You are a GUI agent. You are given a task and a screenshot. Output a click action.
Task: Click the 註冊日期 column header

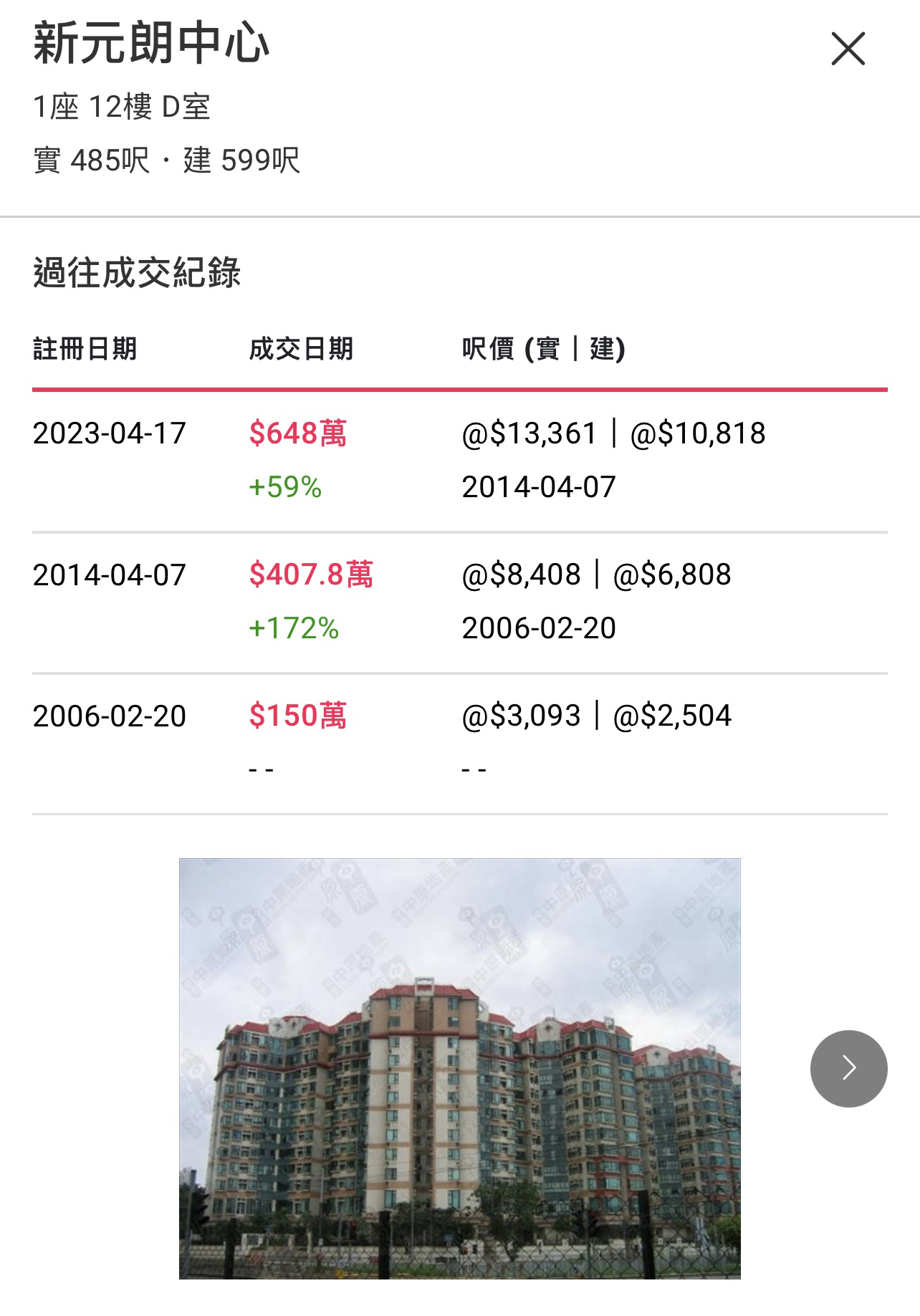pos(85,349)
